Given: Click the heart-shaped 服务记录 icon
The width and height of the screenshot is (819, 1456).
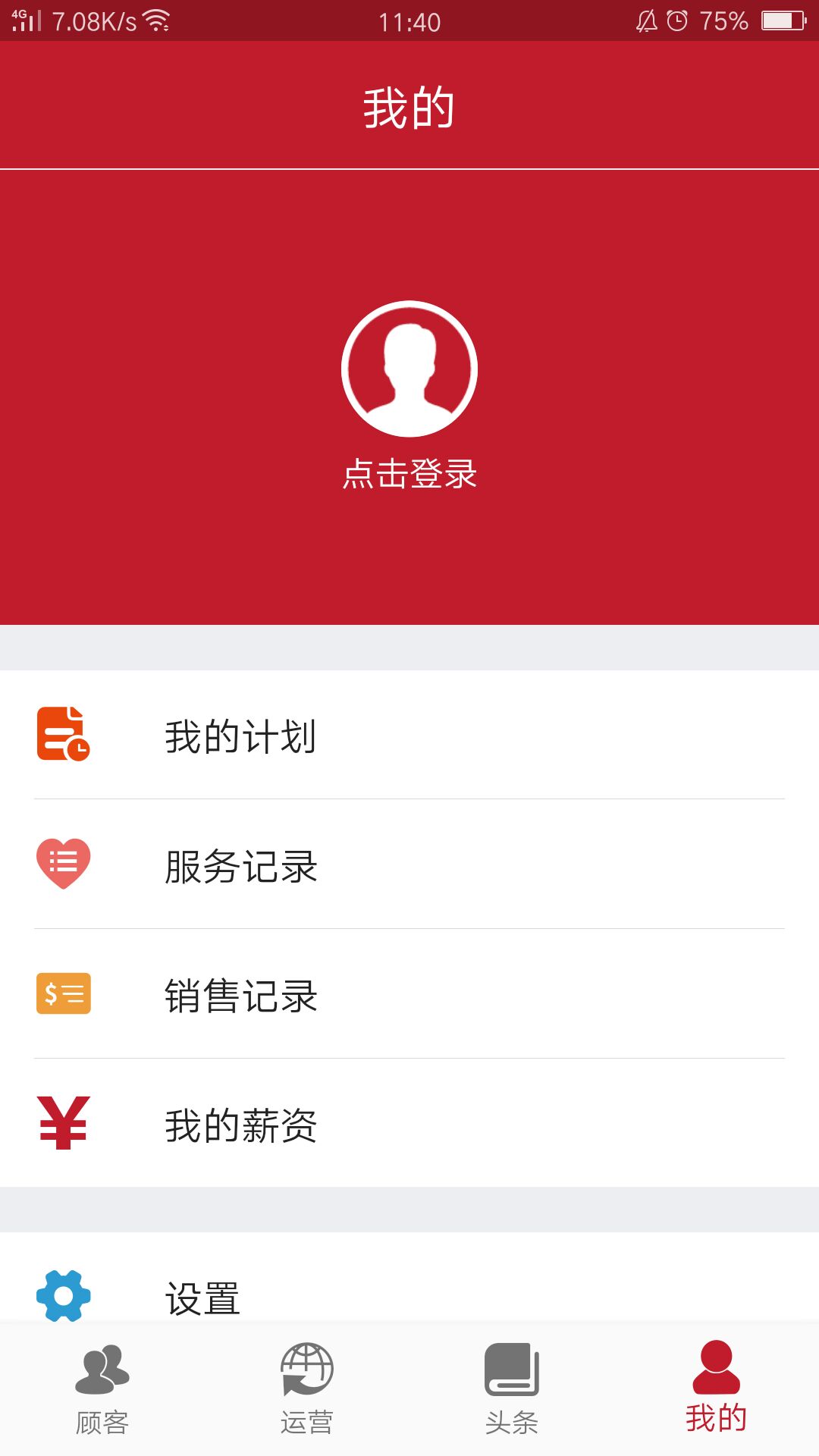Looking at the screenshot, I should point(64,864).
